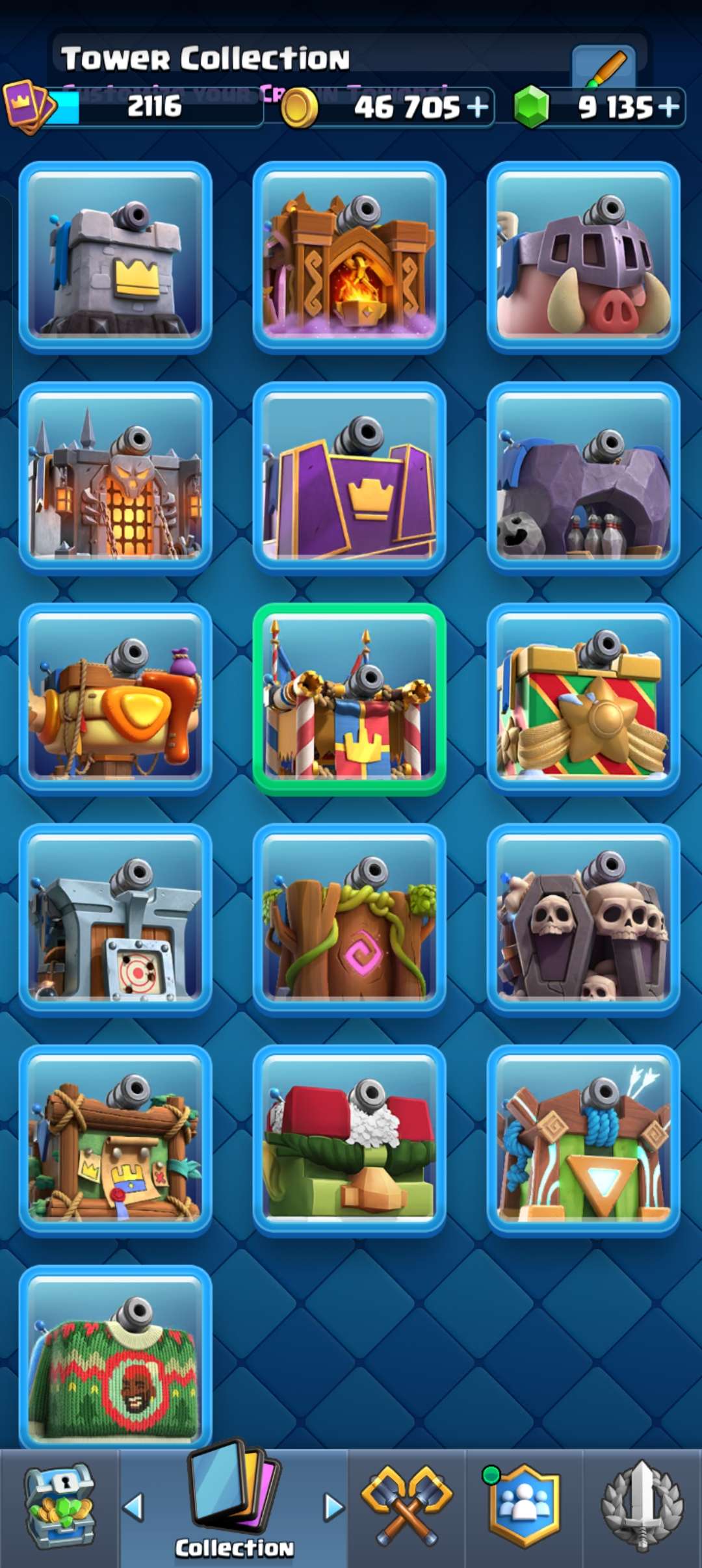Open the green-framed tournament tent tower
Screen dimensions: 702x1568
pyautogui.click(x=350, y=699)
